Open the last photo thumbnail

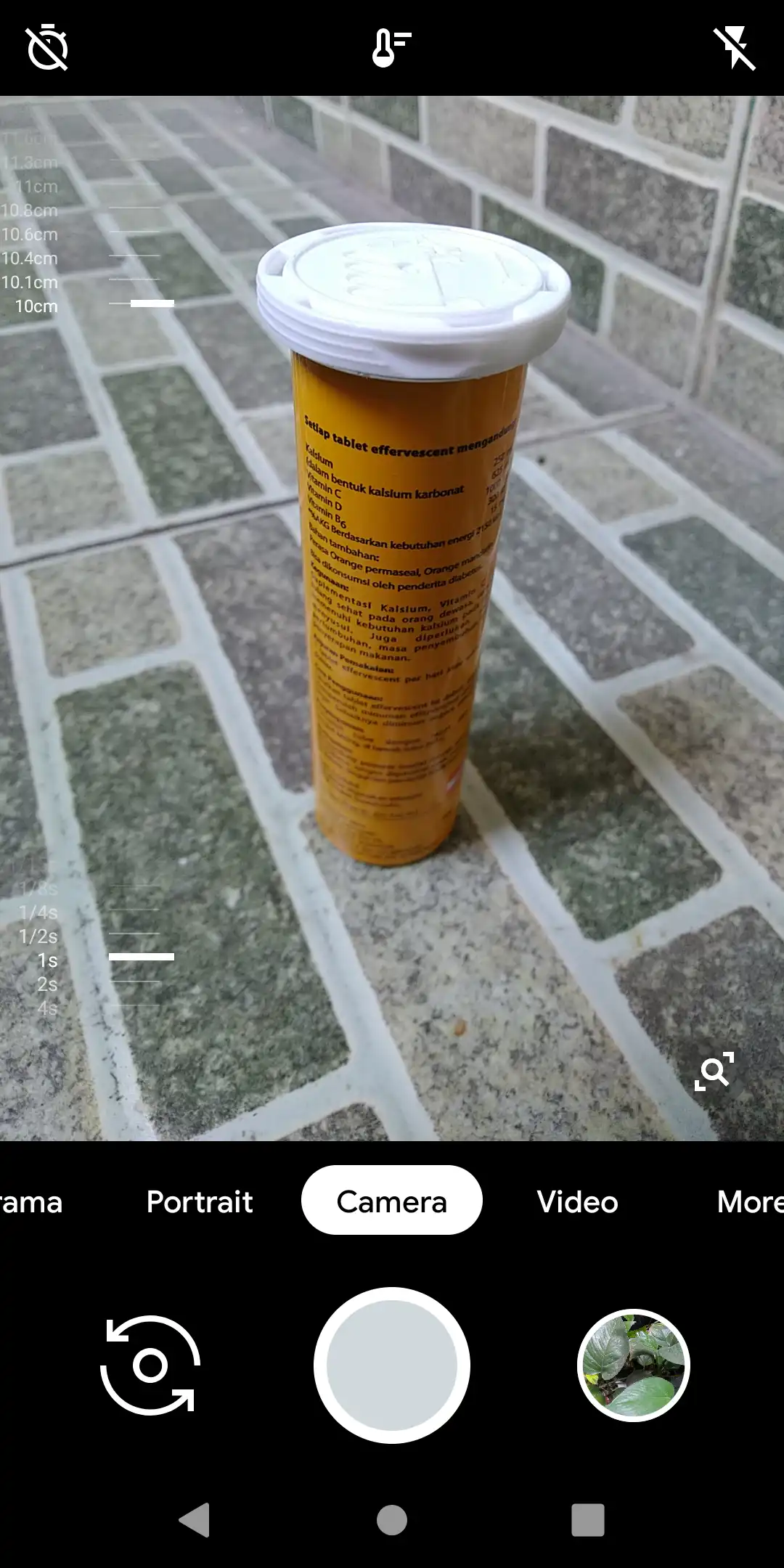point(633,1365)
